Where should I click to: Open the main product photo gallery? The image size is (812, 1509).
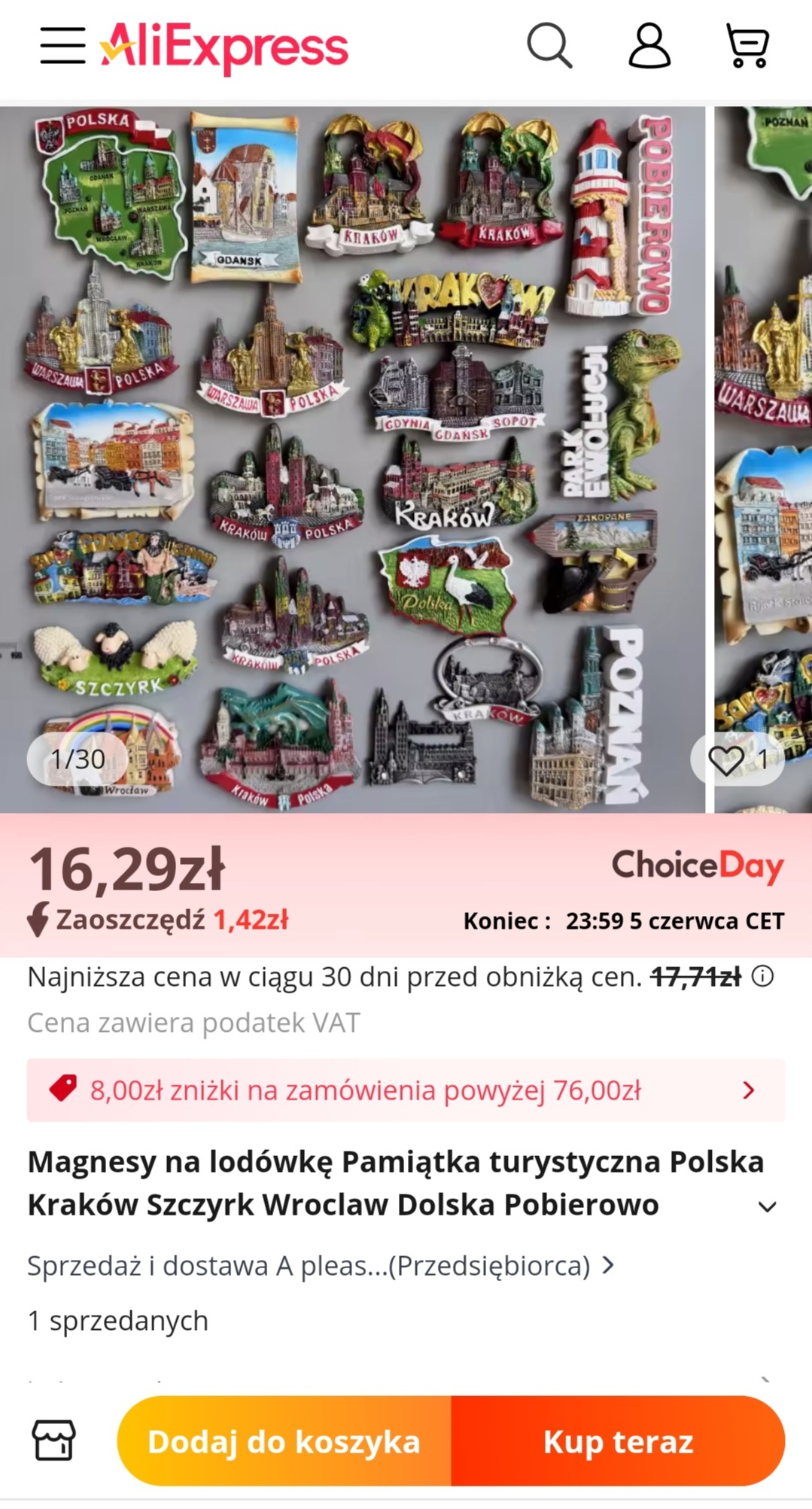[x=354, y=452]
